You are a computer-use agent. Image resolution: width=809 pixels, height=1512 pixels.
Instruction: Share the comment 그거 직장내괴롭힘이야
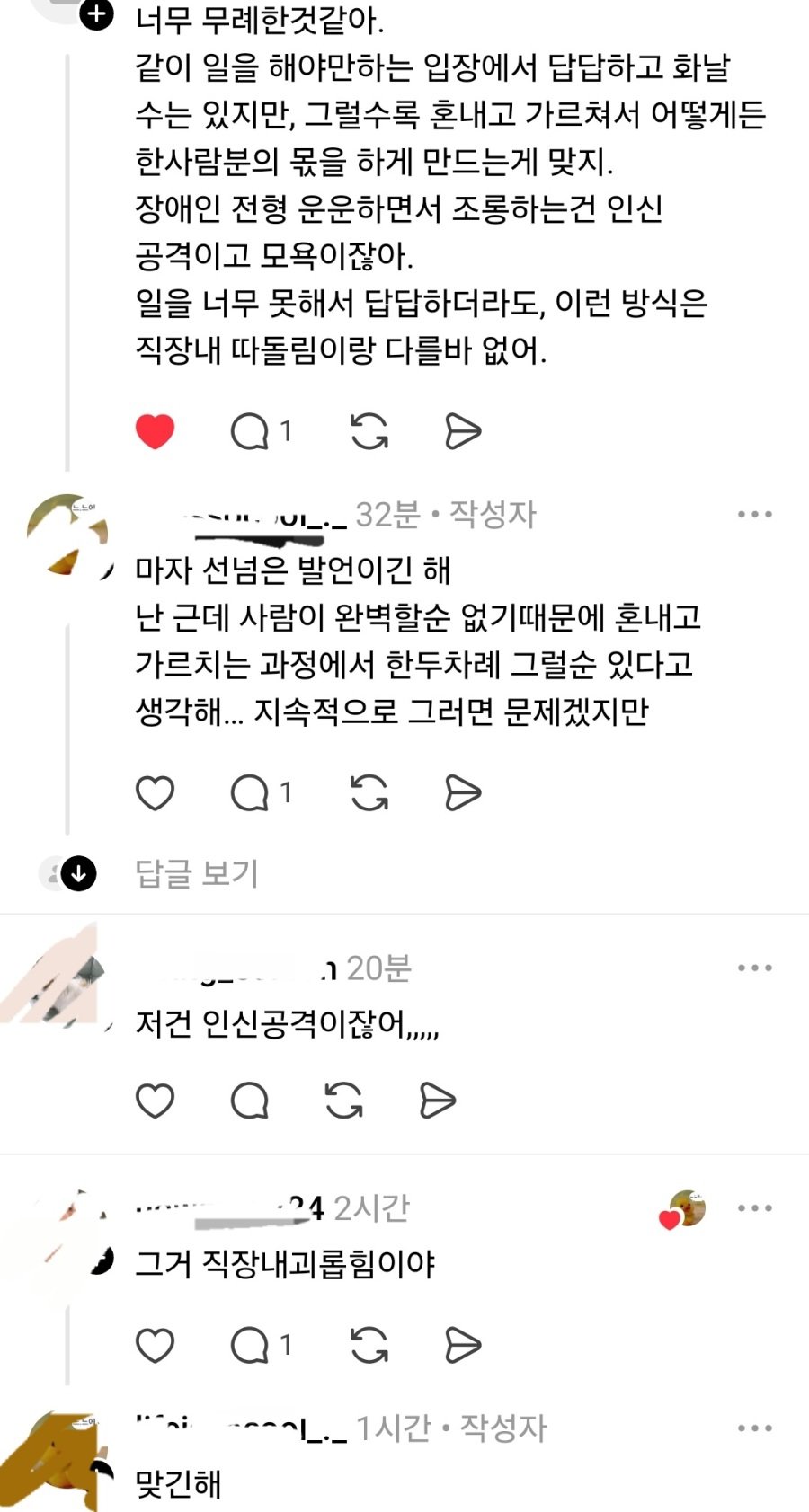coord(463,1345)
